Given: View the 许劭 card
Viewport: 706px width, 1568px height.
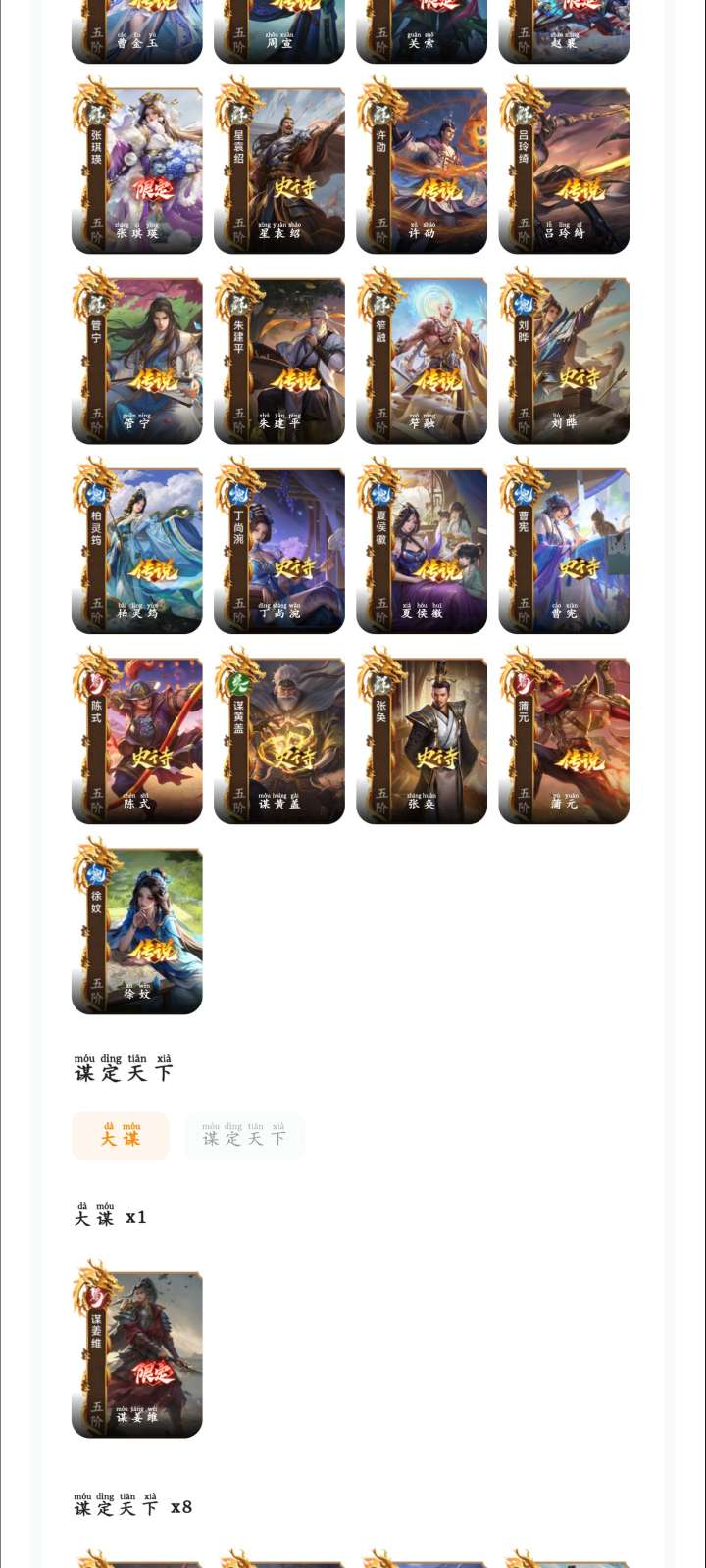Looking at the screenshot, I should (x=422, y=166).
